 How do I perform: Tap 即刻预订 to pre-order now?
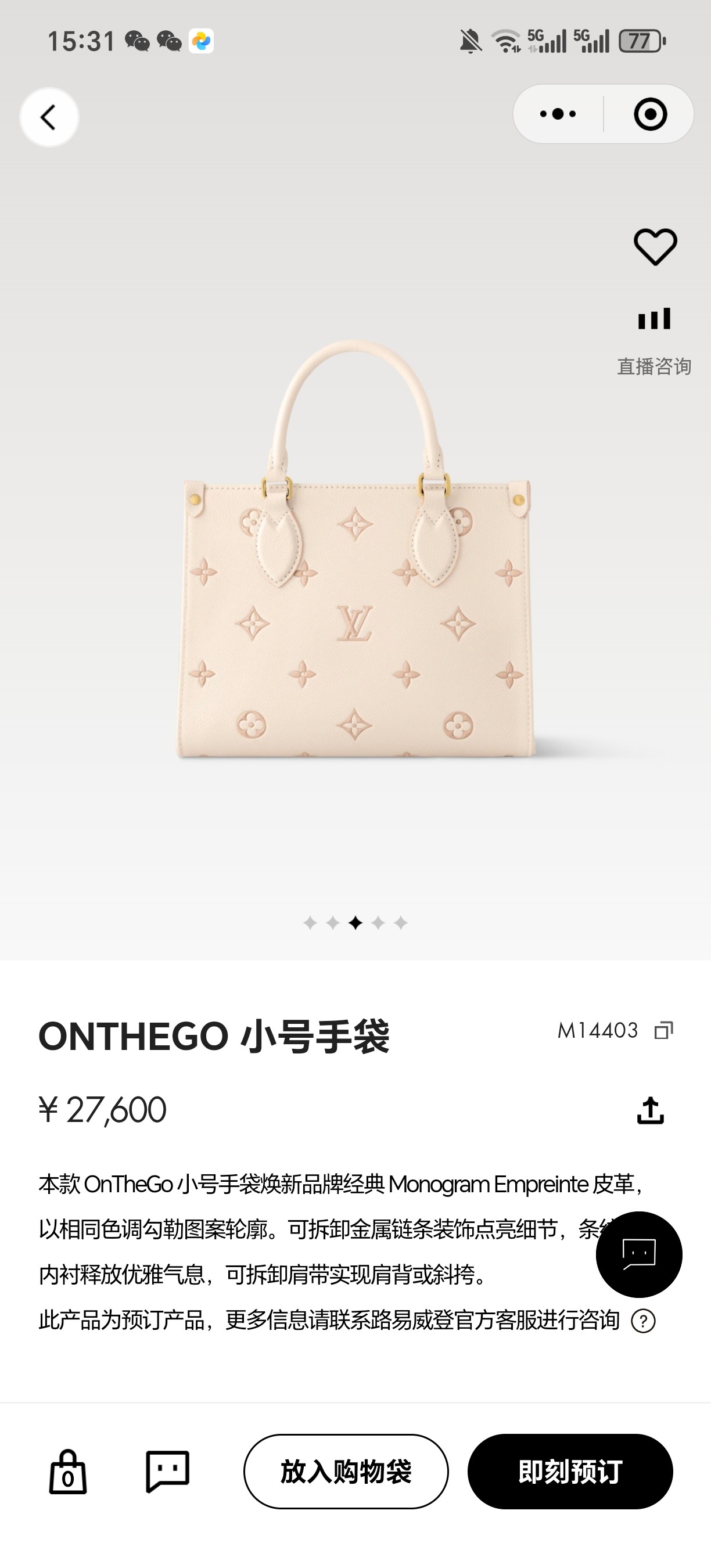tap(570, 1472)
